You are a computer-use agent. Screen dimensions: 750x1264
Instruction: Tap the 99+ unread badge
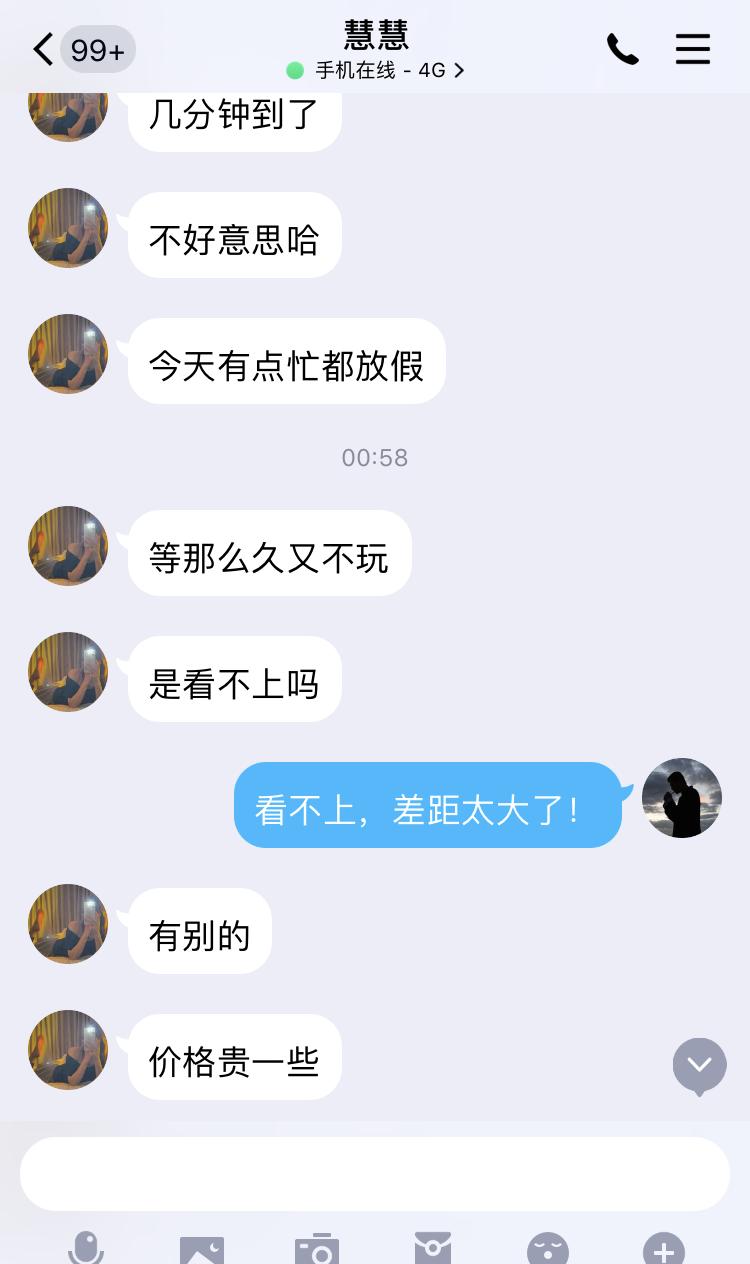pyautogui.click(x=97, y=49)
